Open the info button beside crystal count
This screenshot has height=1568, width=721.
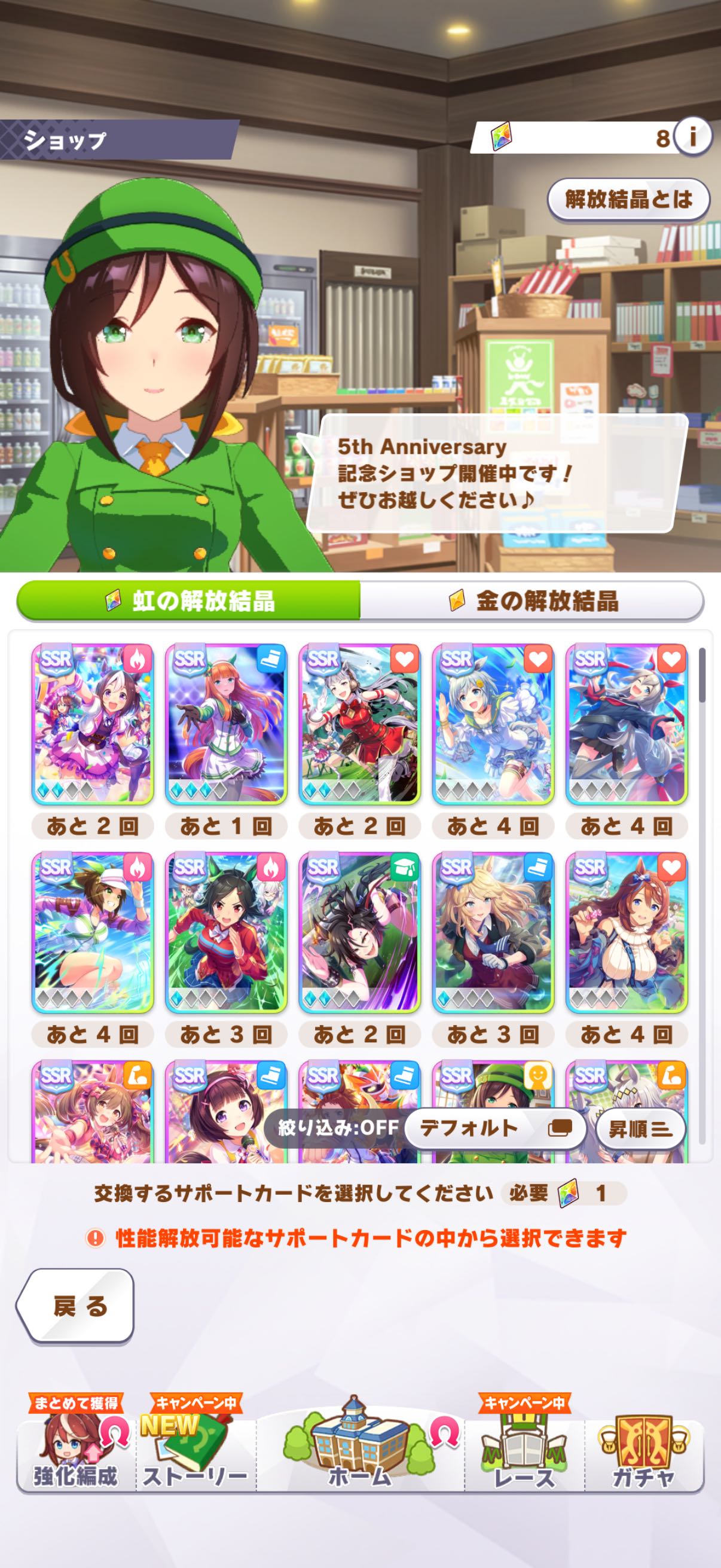692,137
